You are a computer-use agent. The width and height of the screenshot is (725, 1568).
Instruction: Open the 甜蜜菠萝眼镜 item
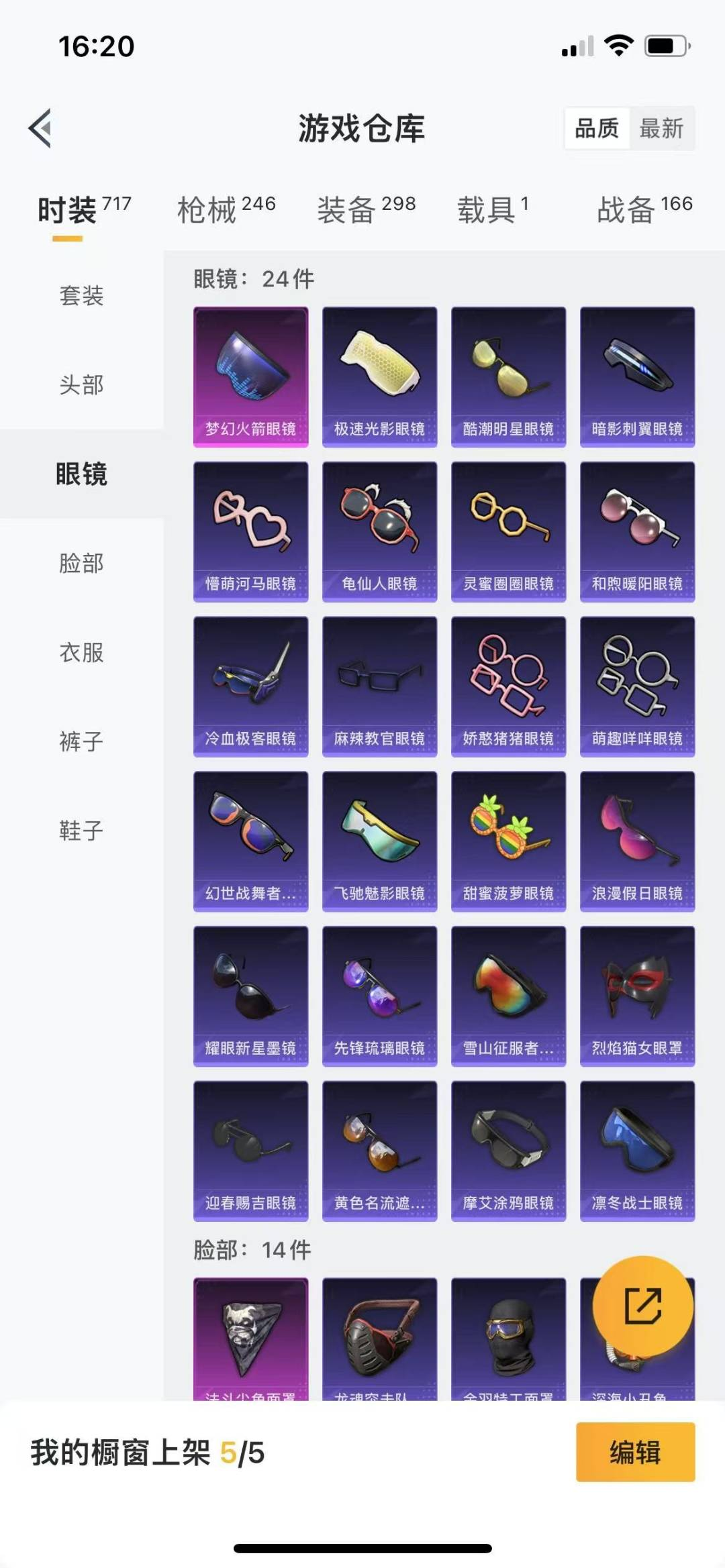(x=508, y=841)
